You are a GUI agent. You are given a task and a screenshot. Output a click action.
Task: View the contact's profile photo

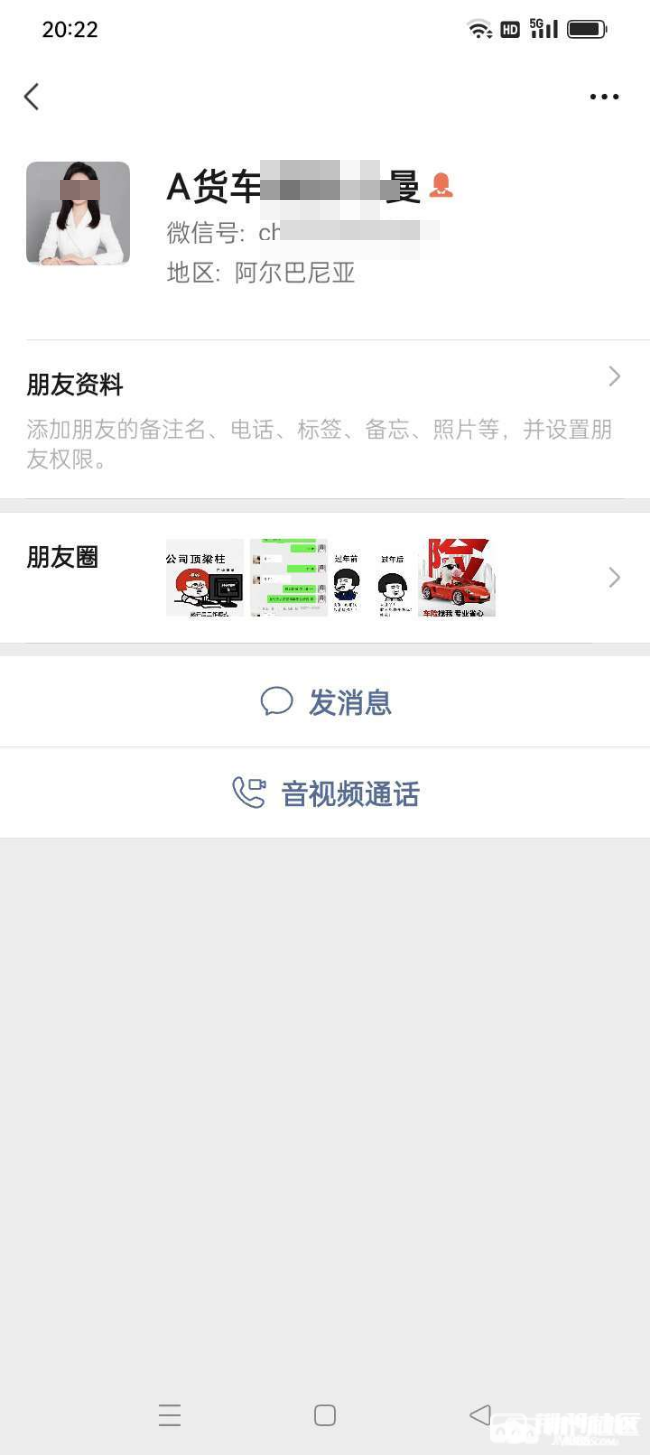tap(78, 213)
